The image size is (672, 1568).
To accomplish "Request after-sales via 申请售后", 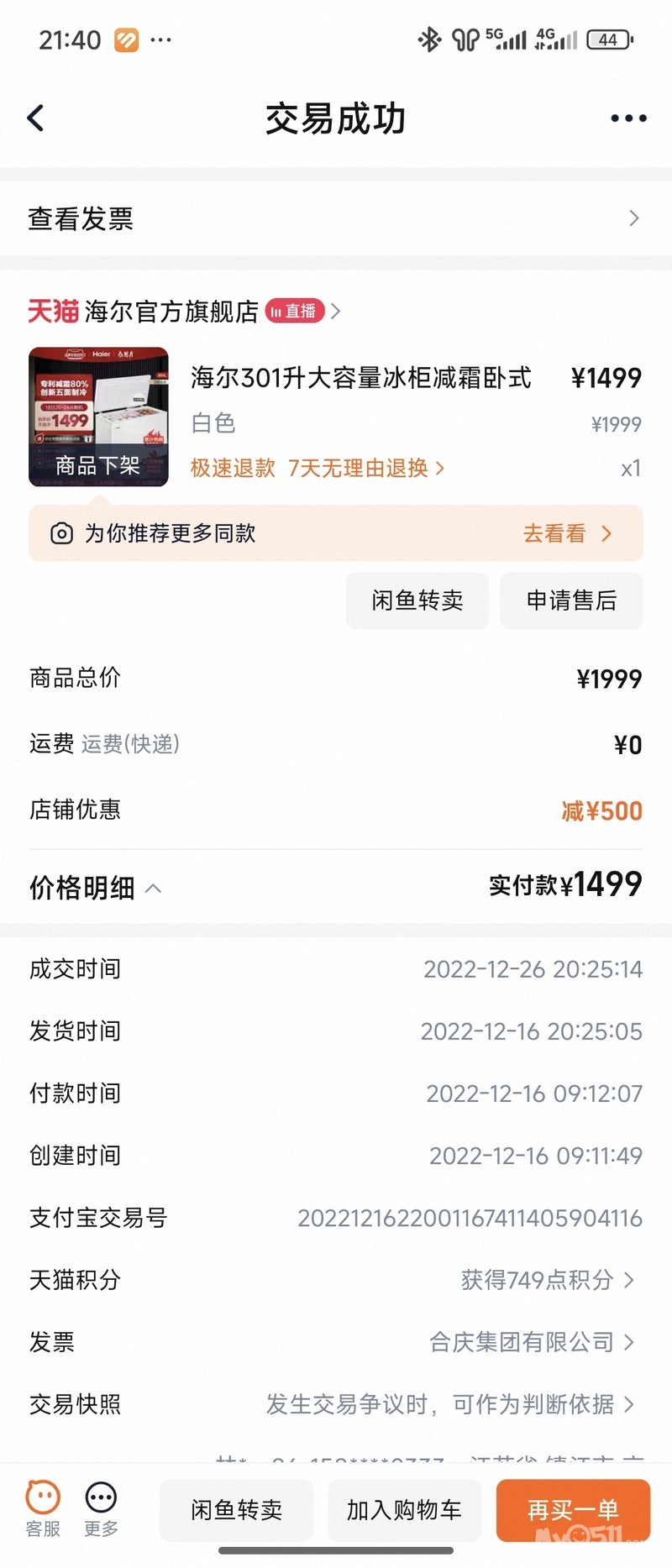I will [x=571, y=600].
